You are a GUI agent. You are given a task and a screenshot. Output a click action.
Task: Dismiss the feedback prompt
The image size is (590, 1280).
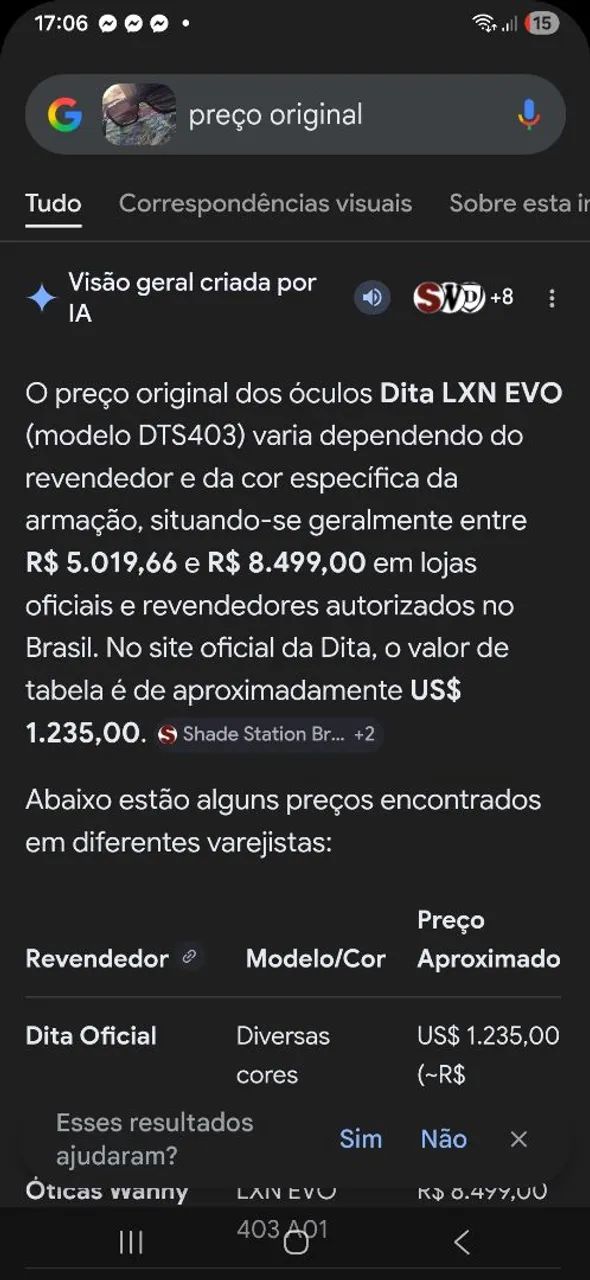coord(518,1138)
